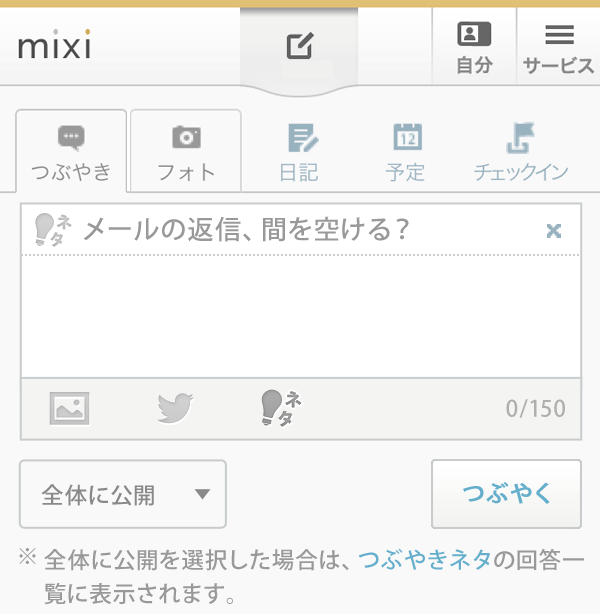The image size is (600, 614).
Task: Switch to the チェックイン tab
Action: pos(520,152)
